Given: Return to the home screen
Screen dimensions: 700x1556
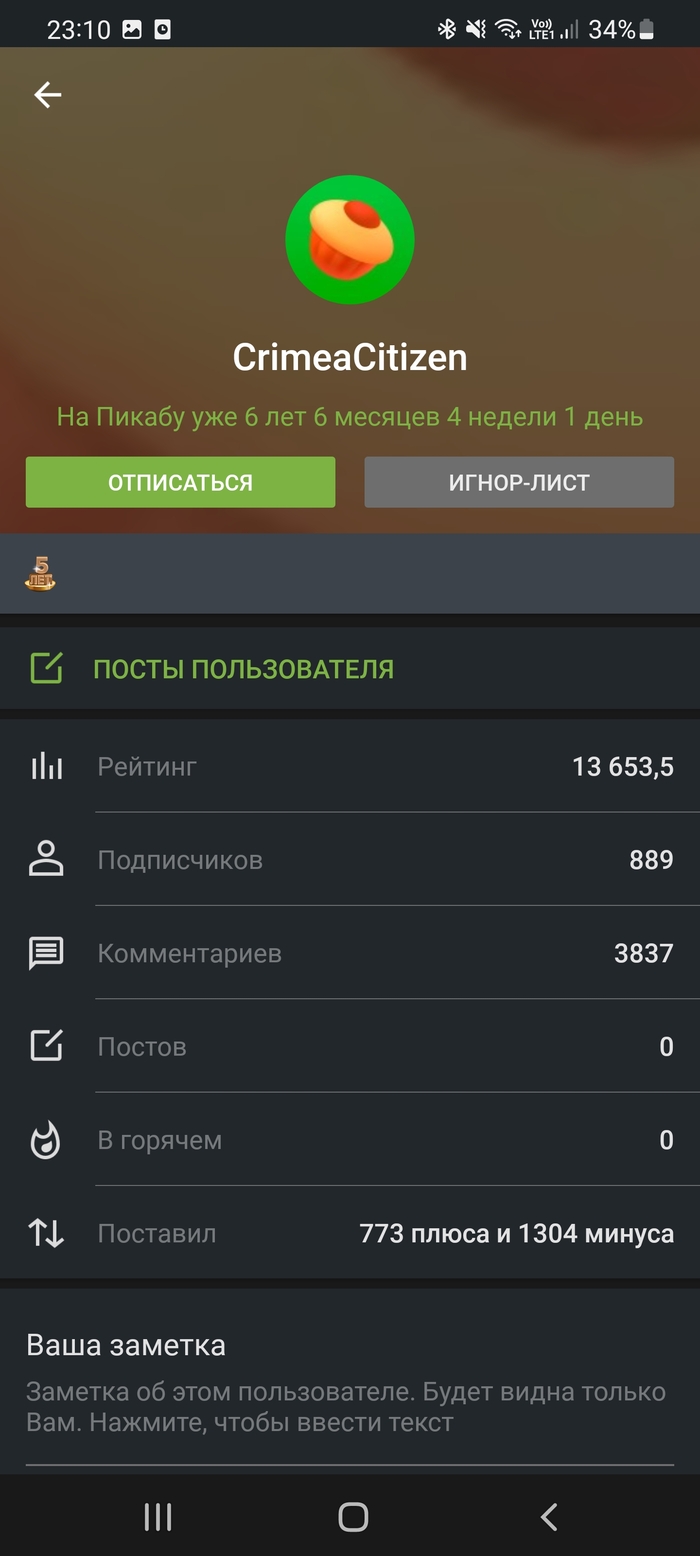Looking at the screenshot, I should 353,1516.
